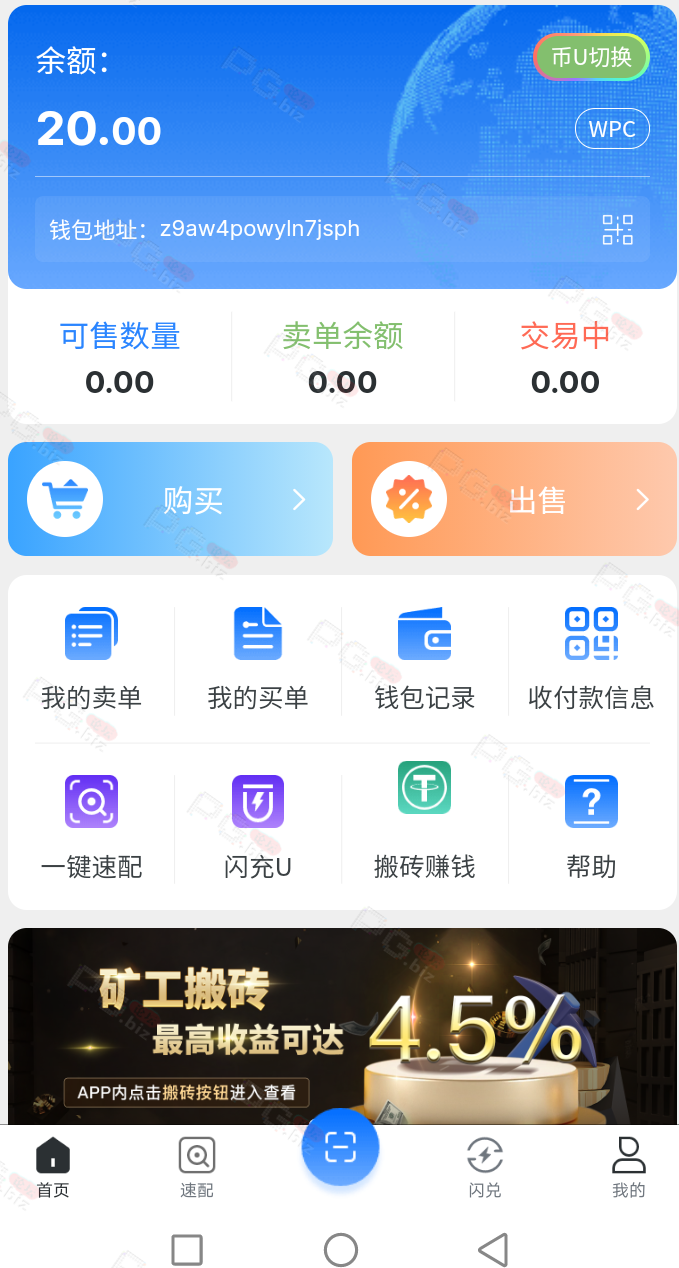Tap the center scan button
The width and height of the screenshot is (679, 1268).
point(340,1147)
